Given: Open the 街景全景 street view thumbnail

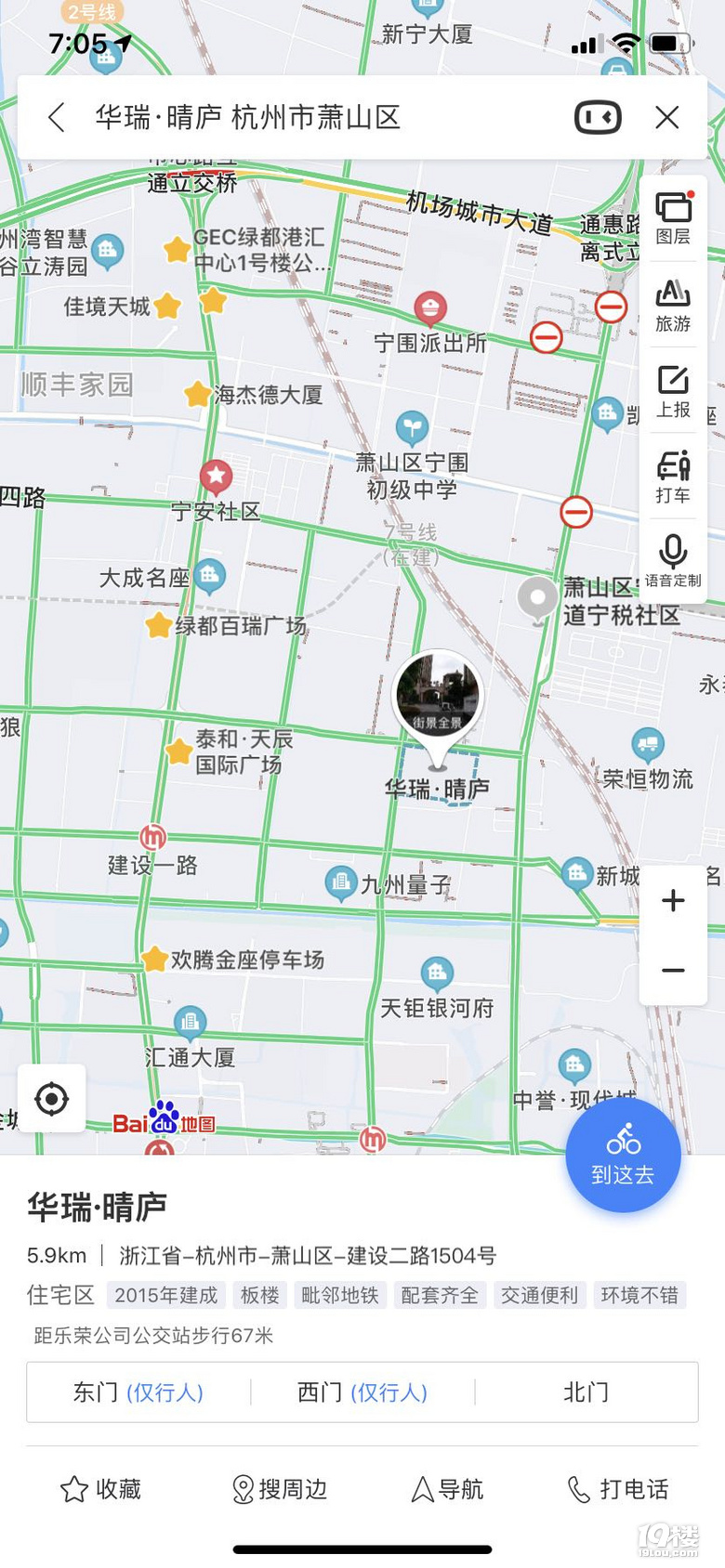Looking at the screenshot, I should [437, 695].
